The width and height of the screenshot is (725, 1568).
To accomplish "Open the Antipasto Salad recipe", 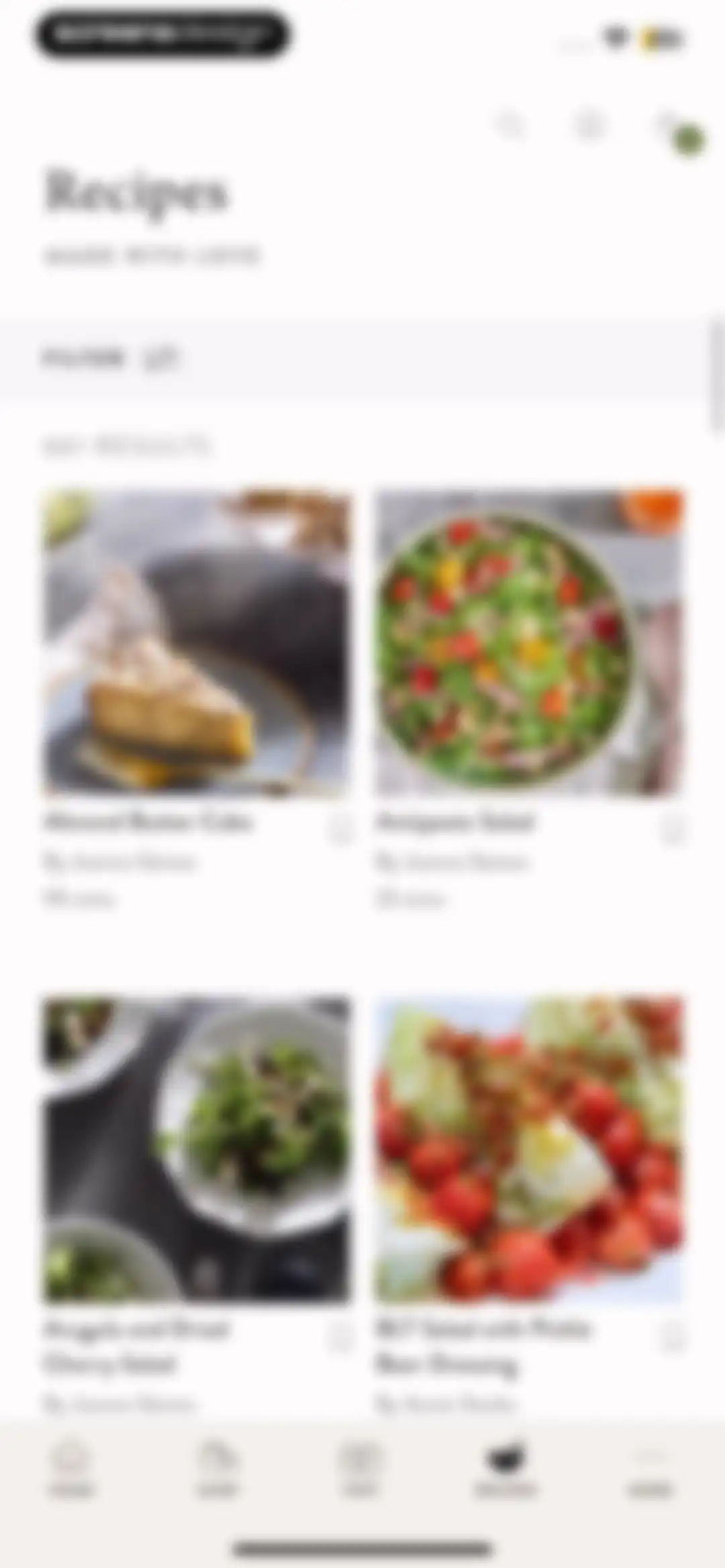I will [529, 643].
